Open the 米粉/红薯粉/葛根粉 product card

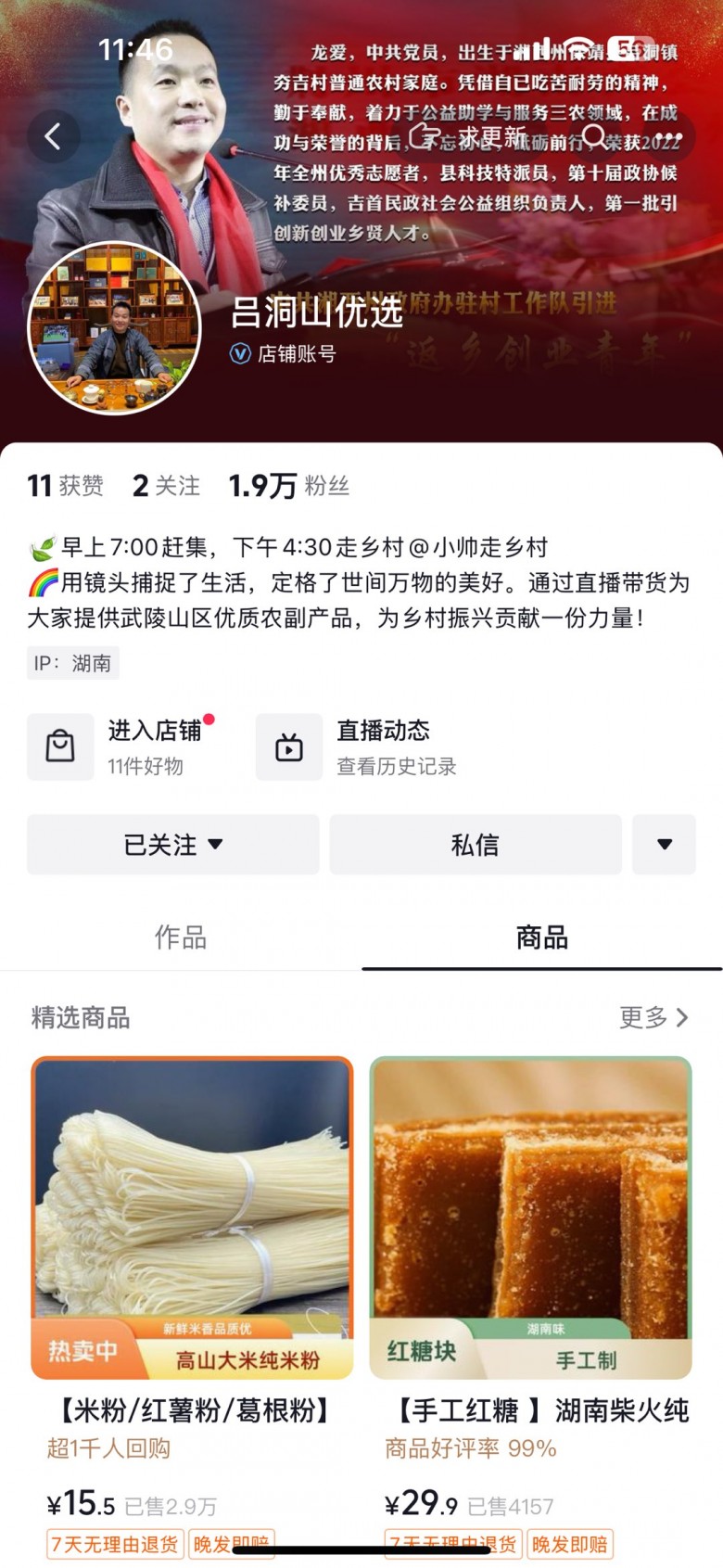point(193,1298)
